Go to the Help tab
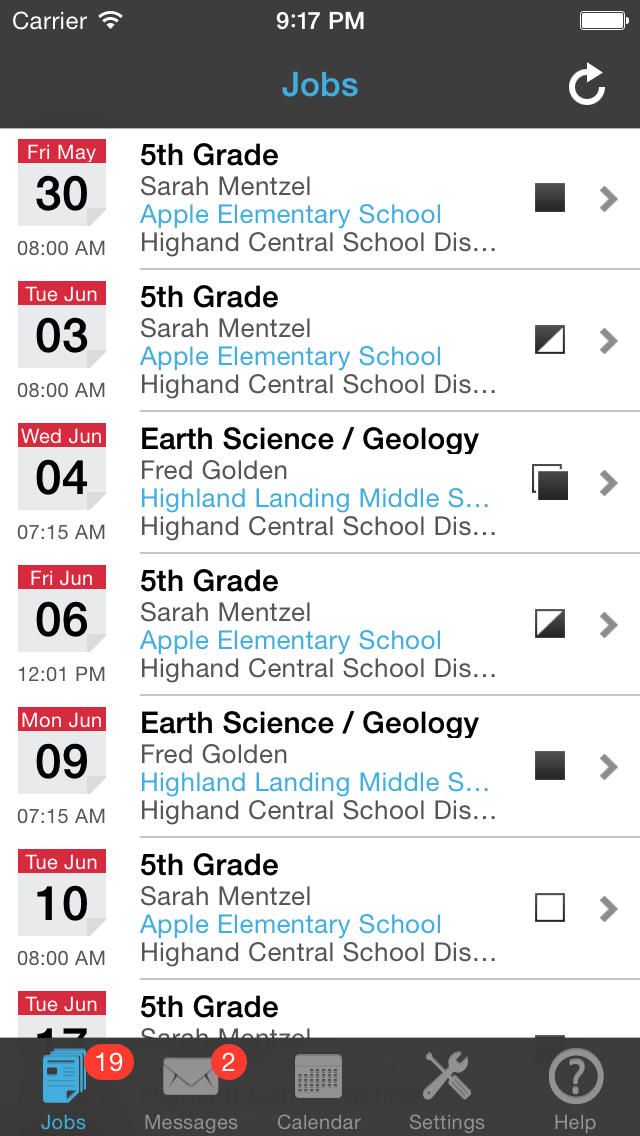 coord(575,1090)
